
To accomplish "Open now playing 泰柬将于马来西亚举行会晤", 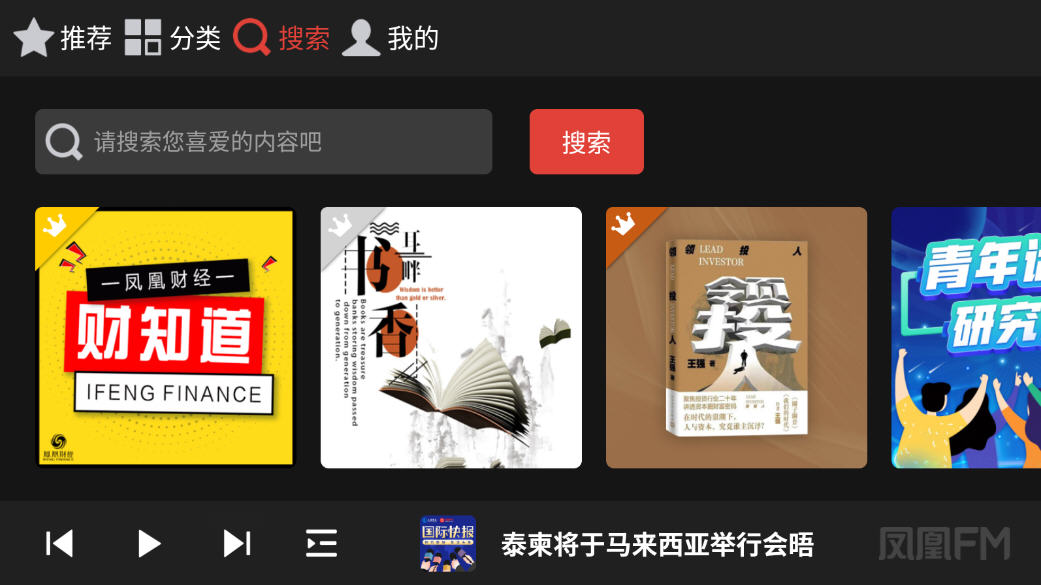I will click(656, 544).
